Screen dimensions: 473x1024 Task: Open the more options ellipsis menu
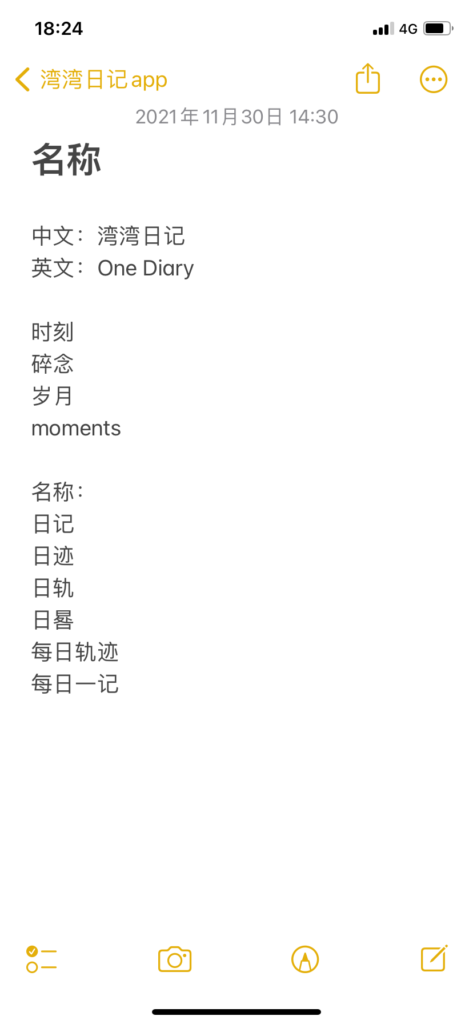tap(433, 80)
